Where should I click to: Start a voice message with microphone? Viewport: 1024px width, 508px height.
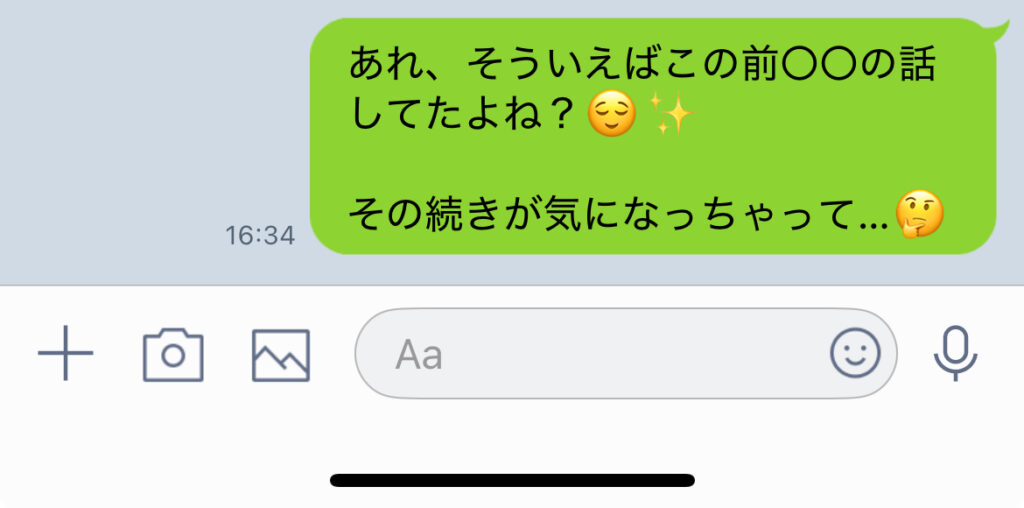tap(955, 353)
